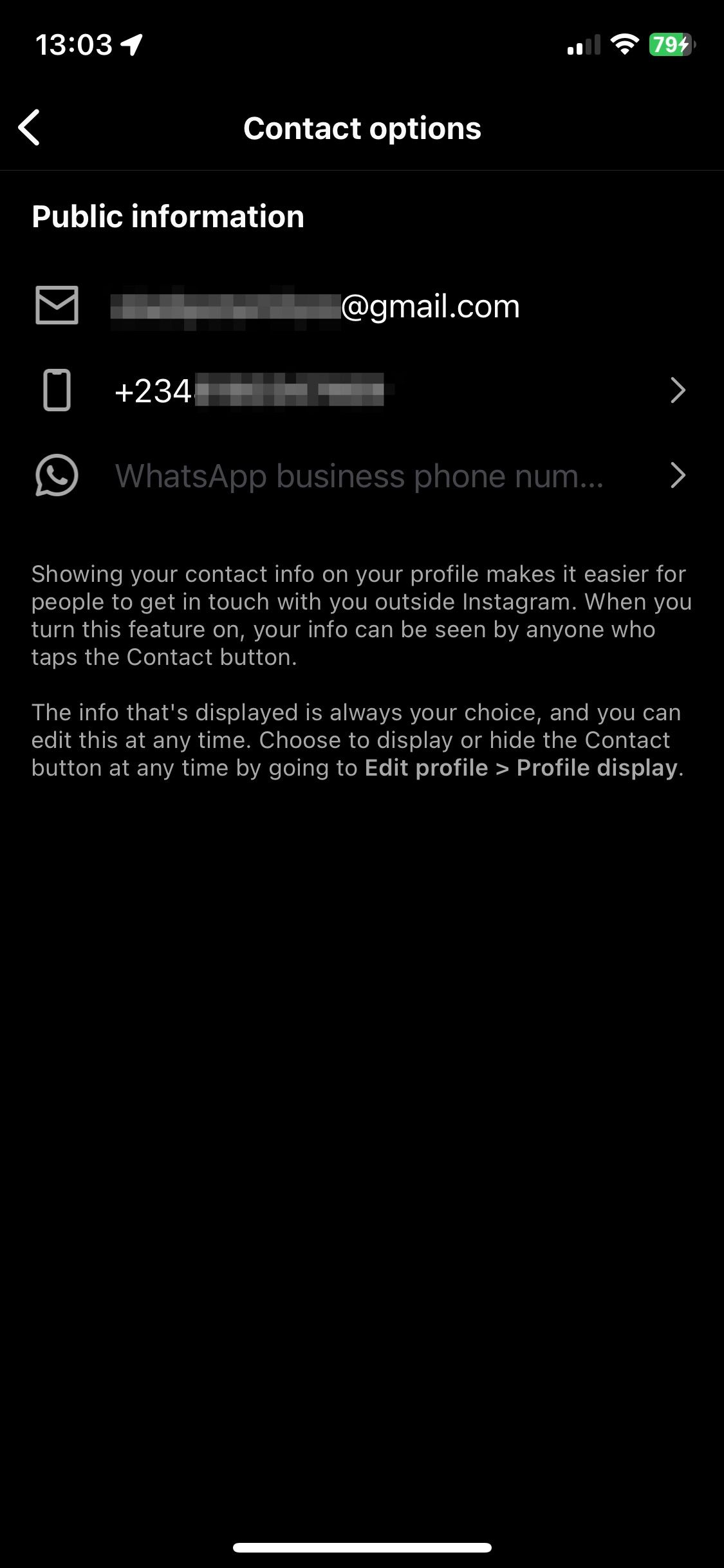Add a WhatsApp business phone number
Screen dimensions: 724x1568
coord(360,476)
